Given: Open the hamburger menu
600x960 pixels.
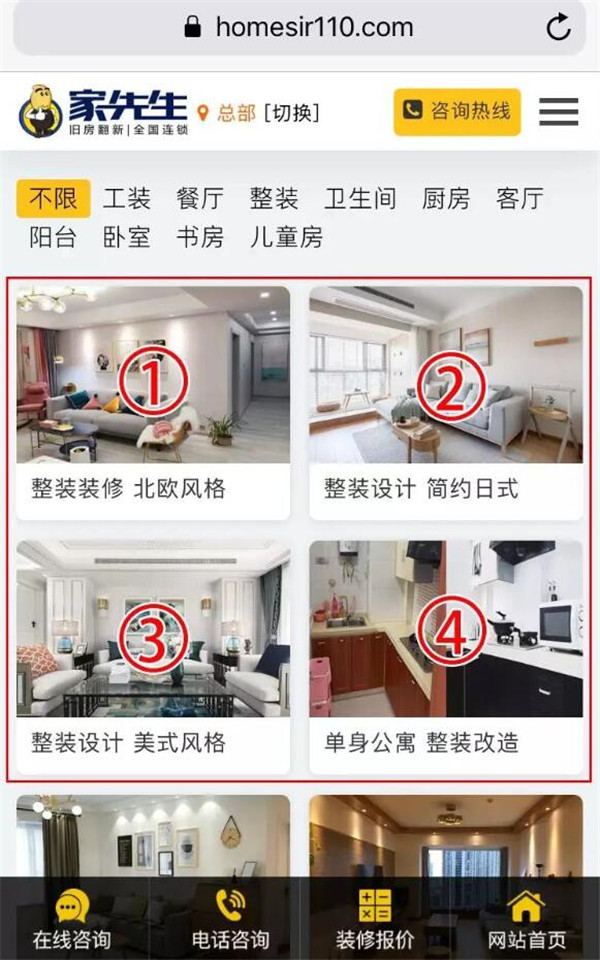Looking at the screenshot, I should tap(559, 111).
